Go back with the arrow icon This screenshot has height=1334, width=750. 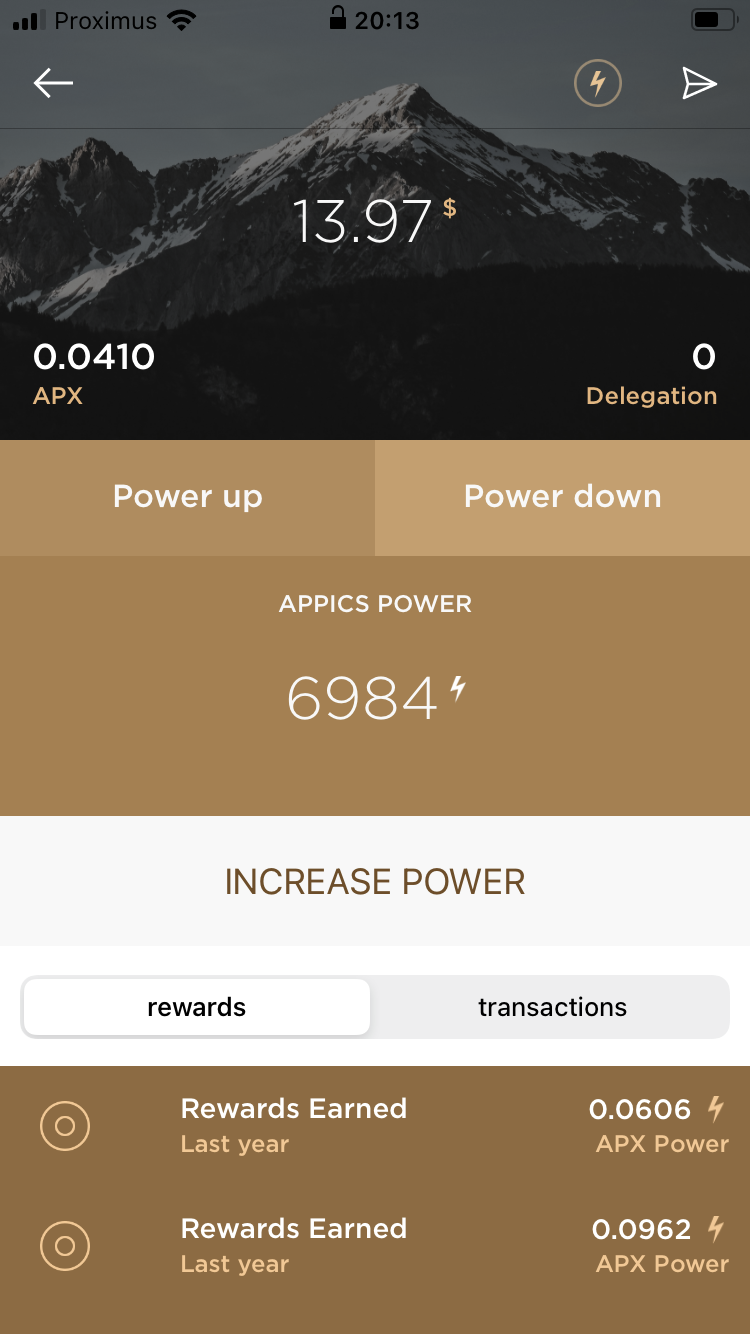(53, 84)
